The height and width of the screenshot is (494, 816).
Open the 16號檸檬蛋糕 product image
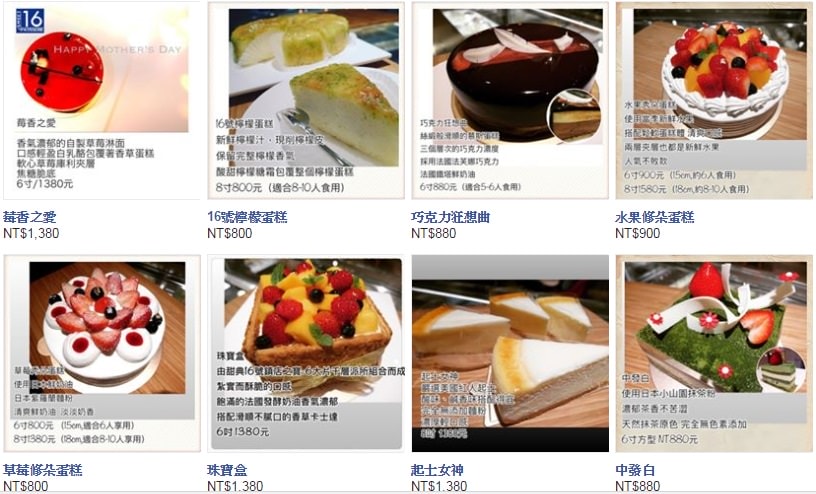coord(305,100)
